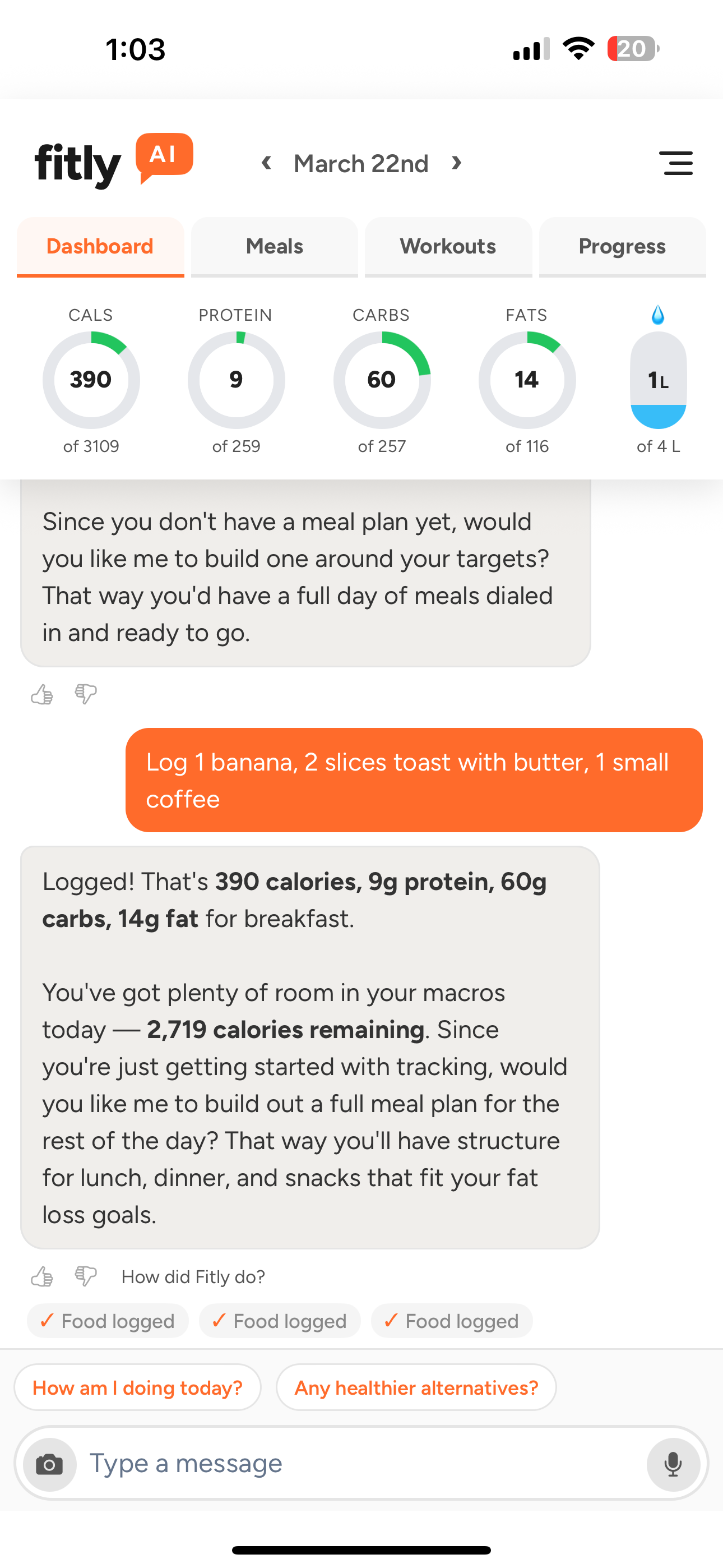Give a thumbs up to the meal plan message
Screen dimensions: 723x1568
click(x=41, y=694)
